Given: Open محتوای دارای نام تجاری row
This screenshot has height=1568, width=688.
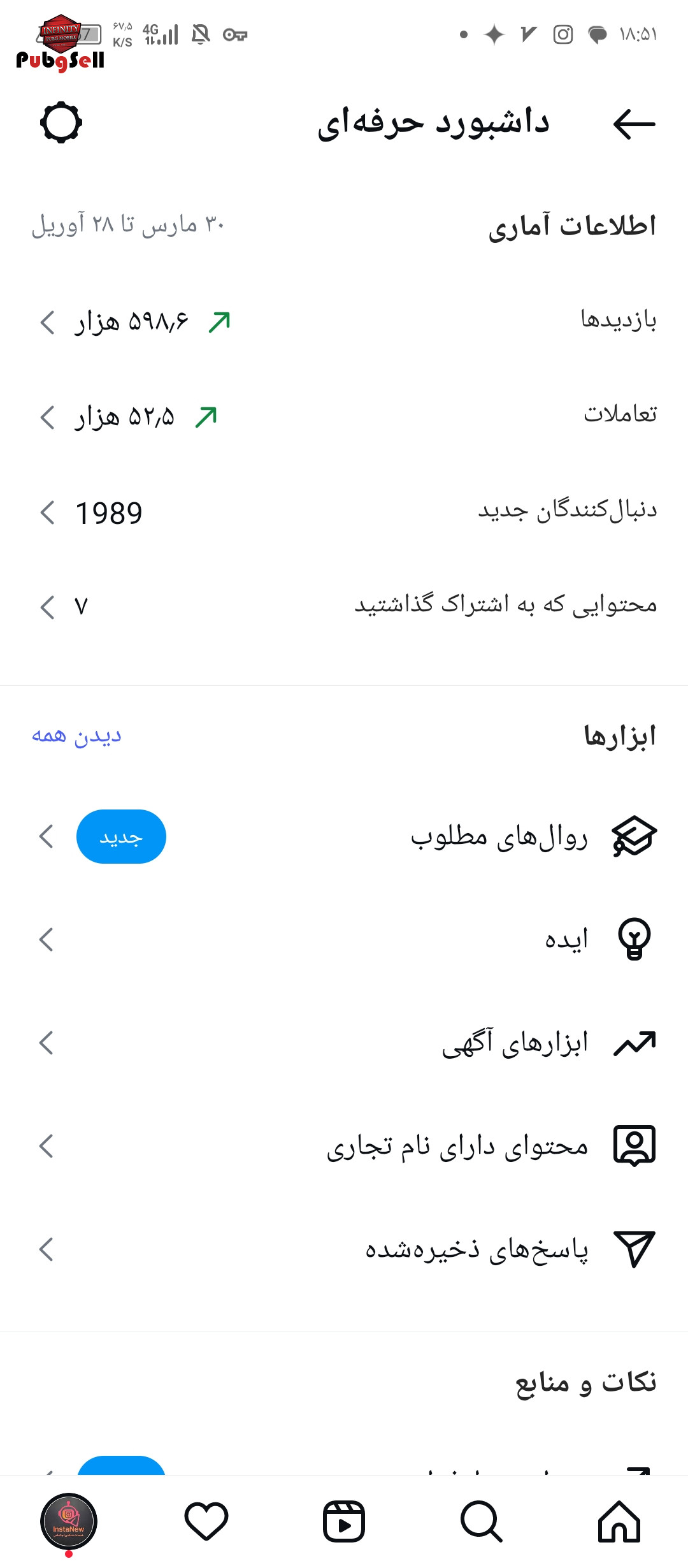Looking at the screenshot, I should [x=344, y=1146].
